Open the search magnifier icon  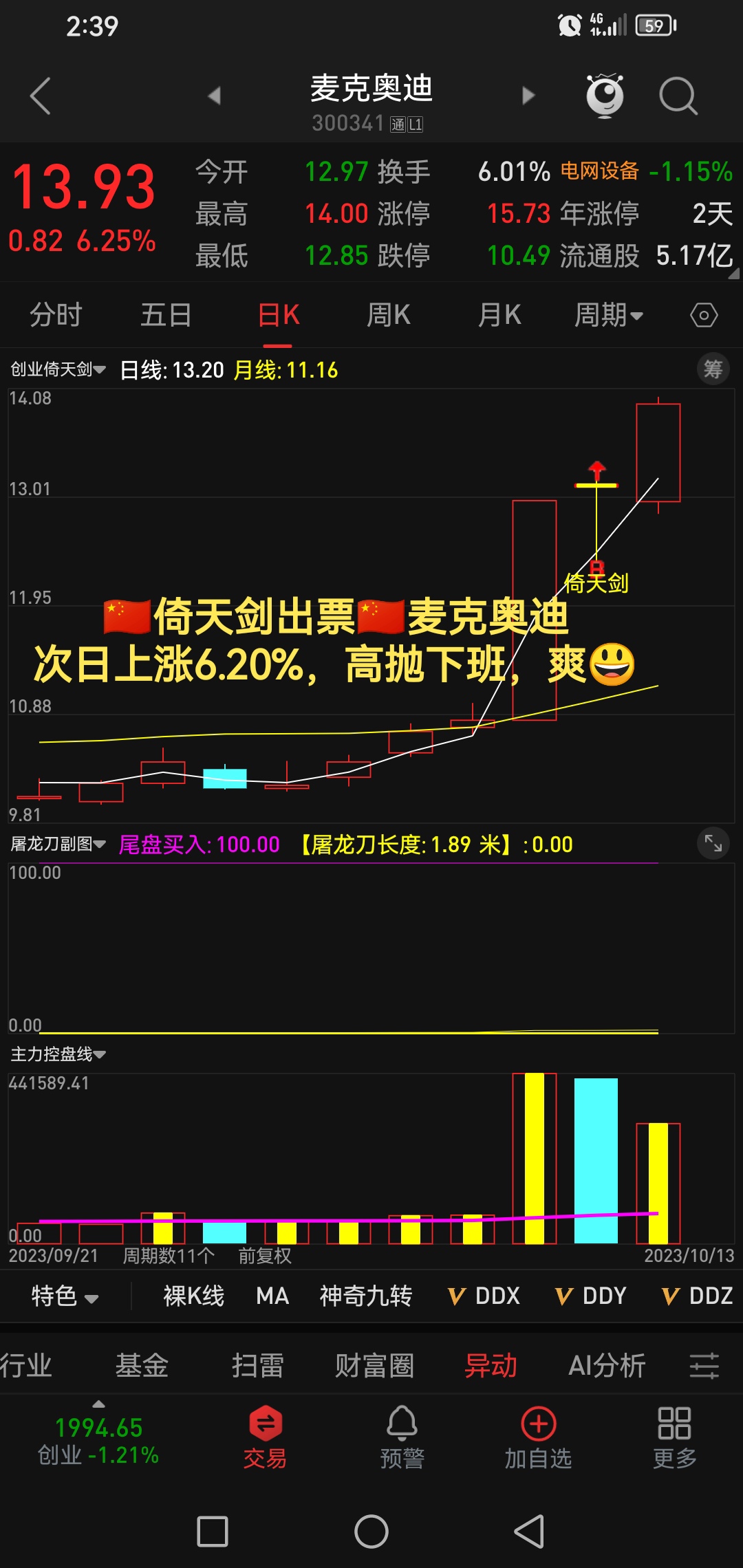tap(678, 96)
